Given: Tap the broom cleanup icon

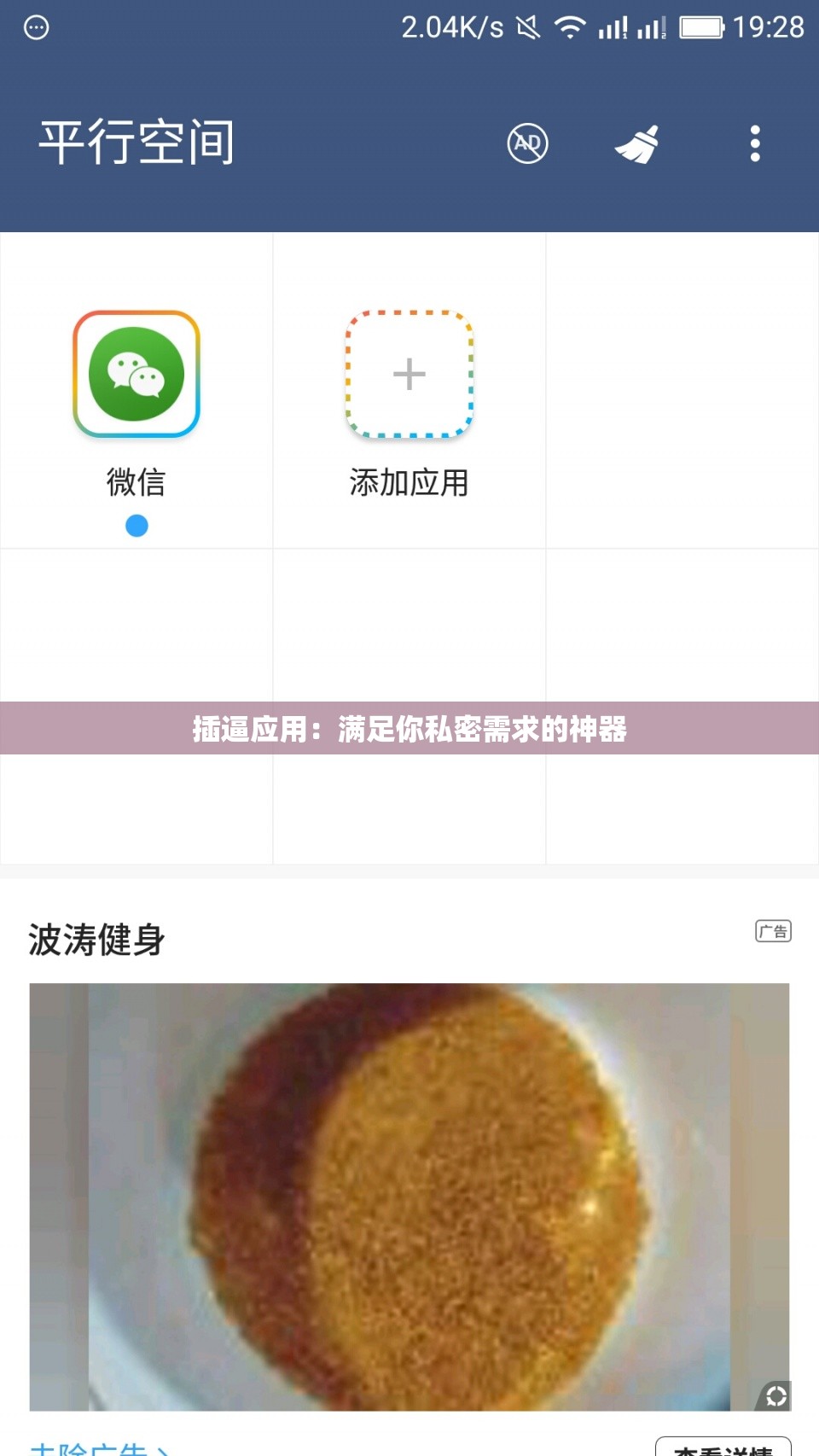Looking at the screenshot, I should (636, 143).
